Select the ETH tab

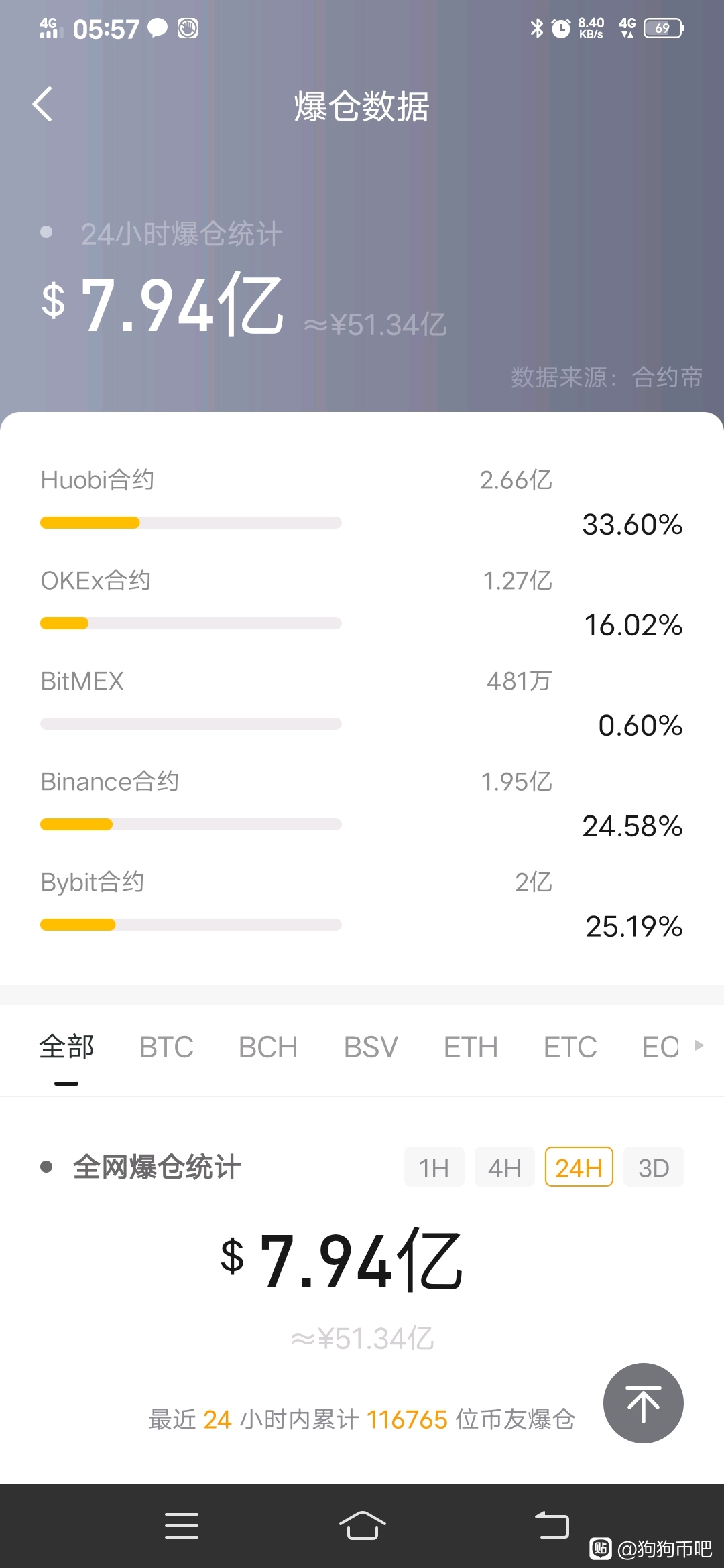(471, 1047)
